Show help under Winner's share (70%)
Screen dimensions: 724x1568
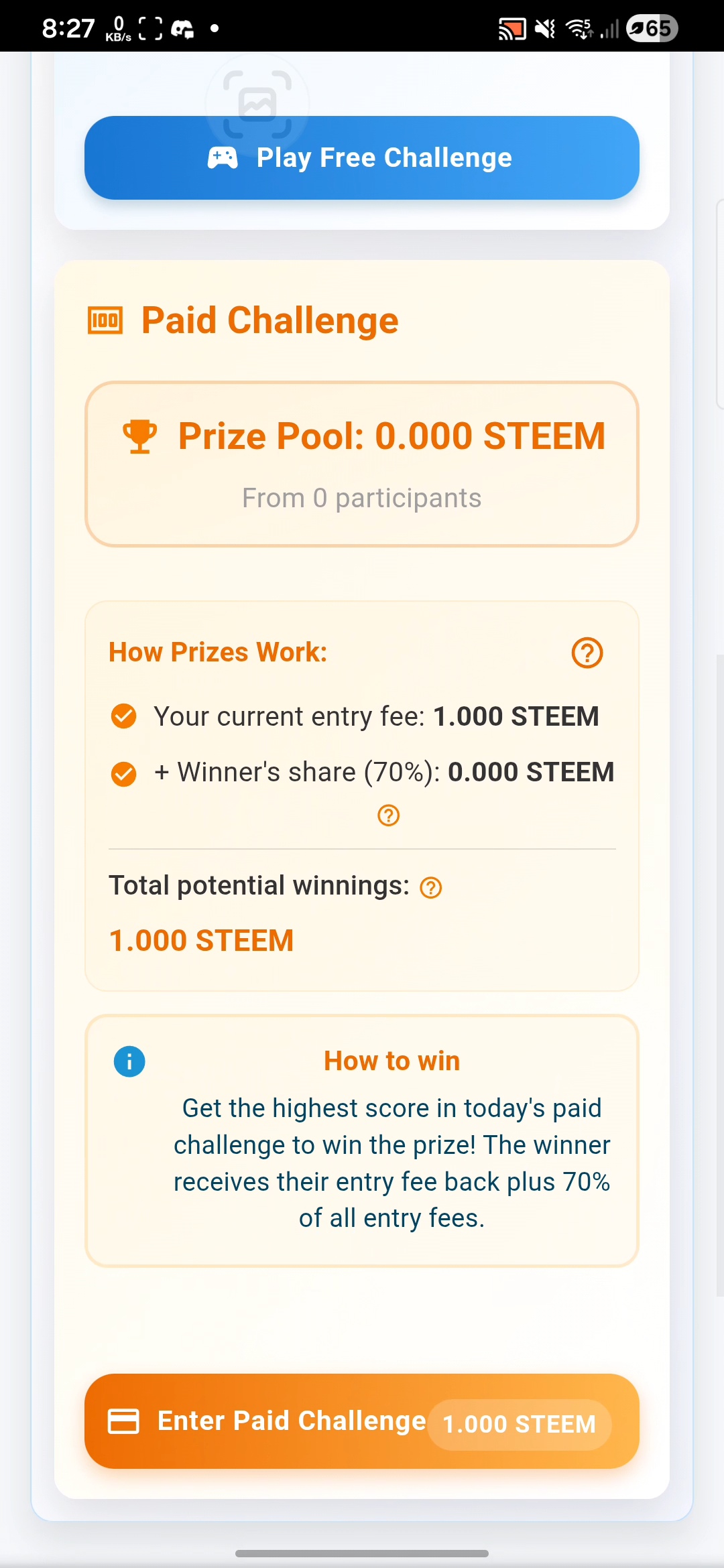(389, 815)
